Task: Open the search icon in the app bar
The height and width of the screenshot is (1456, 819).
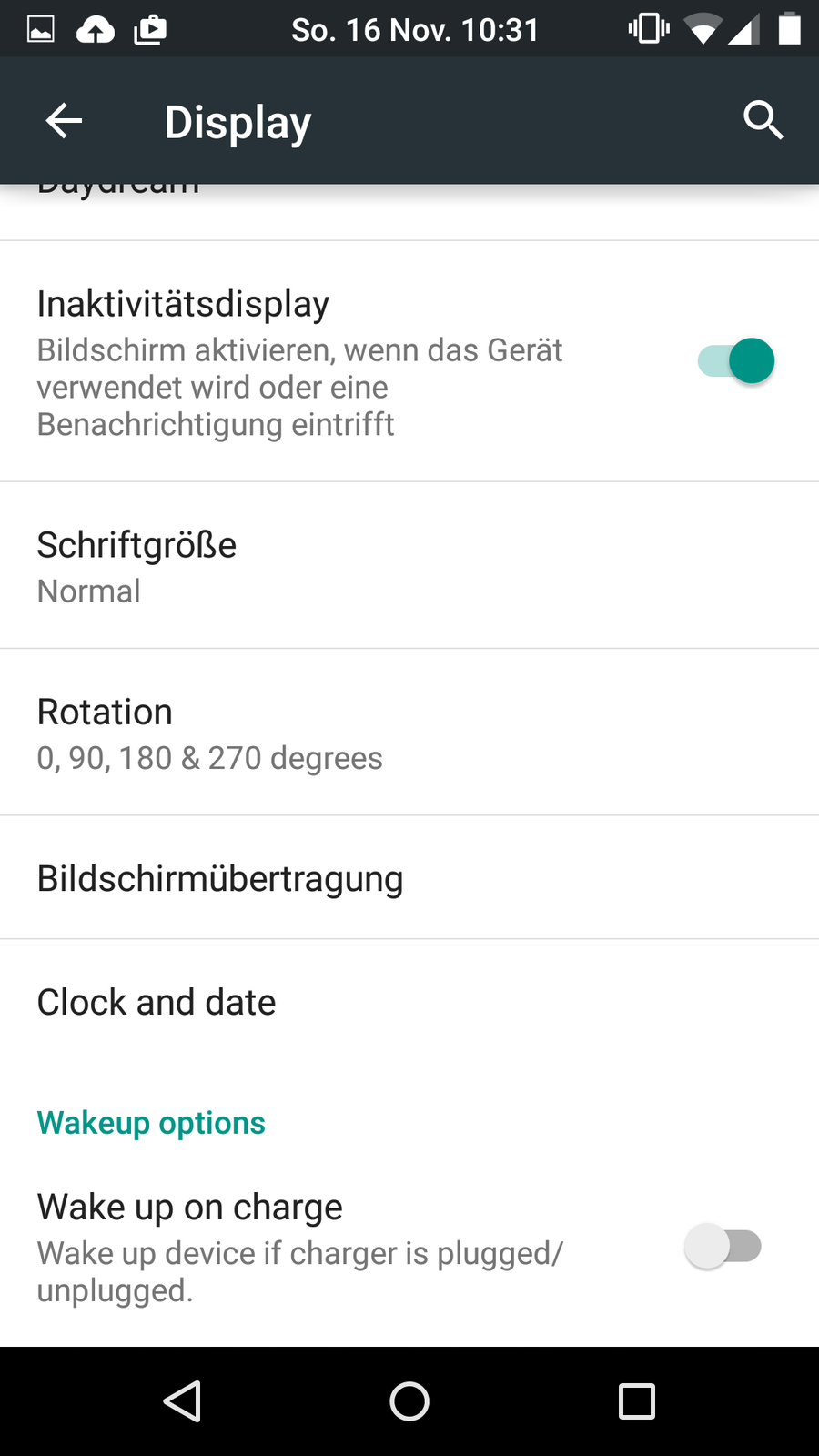Action: 763,121
